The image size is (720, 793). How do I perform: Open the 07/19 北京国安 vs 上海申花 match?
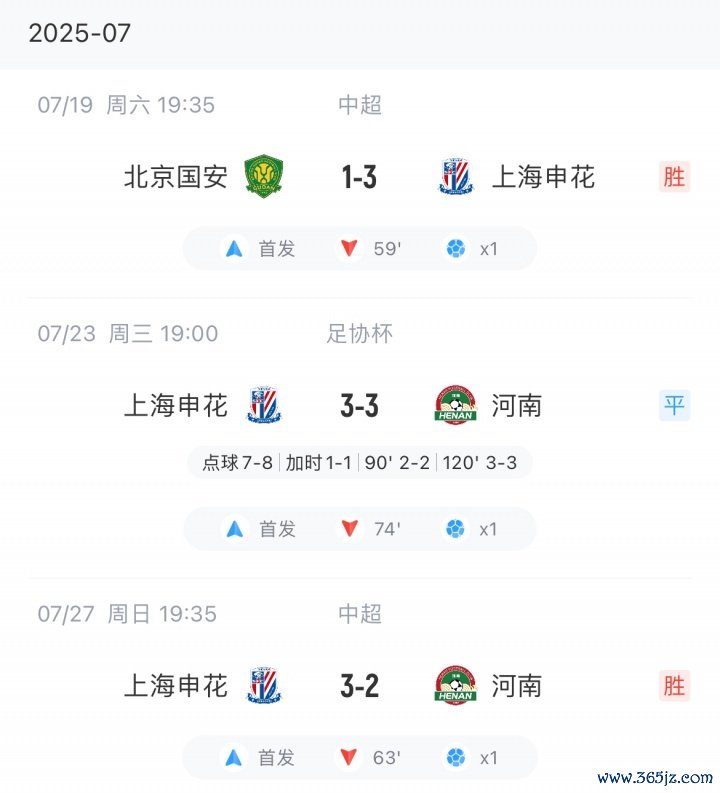359,178
